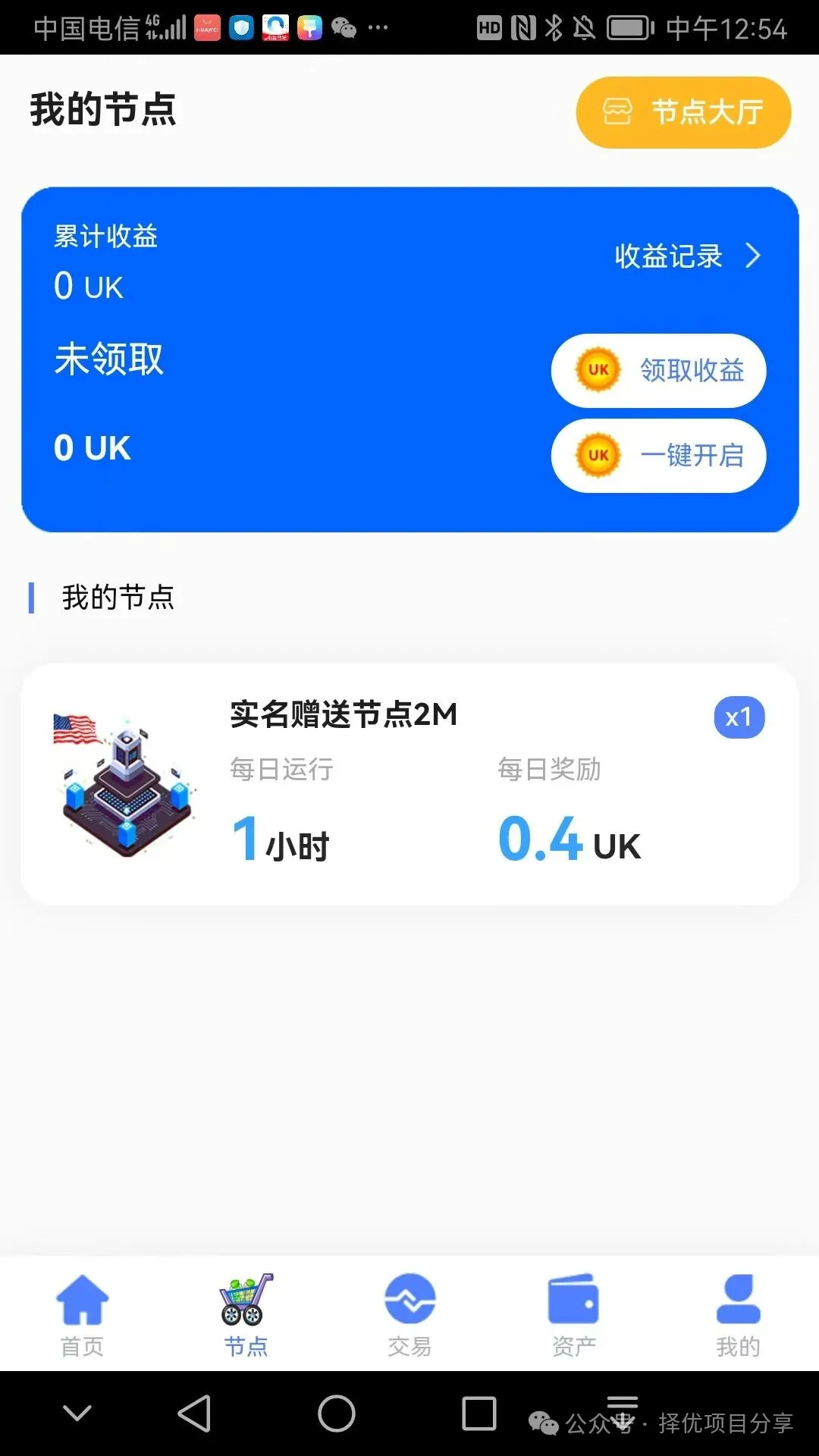819x1456 pixels.
Task: Tap the 资产 wallet icon
Action: [573, 1299]
